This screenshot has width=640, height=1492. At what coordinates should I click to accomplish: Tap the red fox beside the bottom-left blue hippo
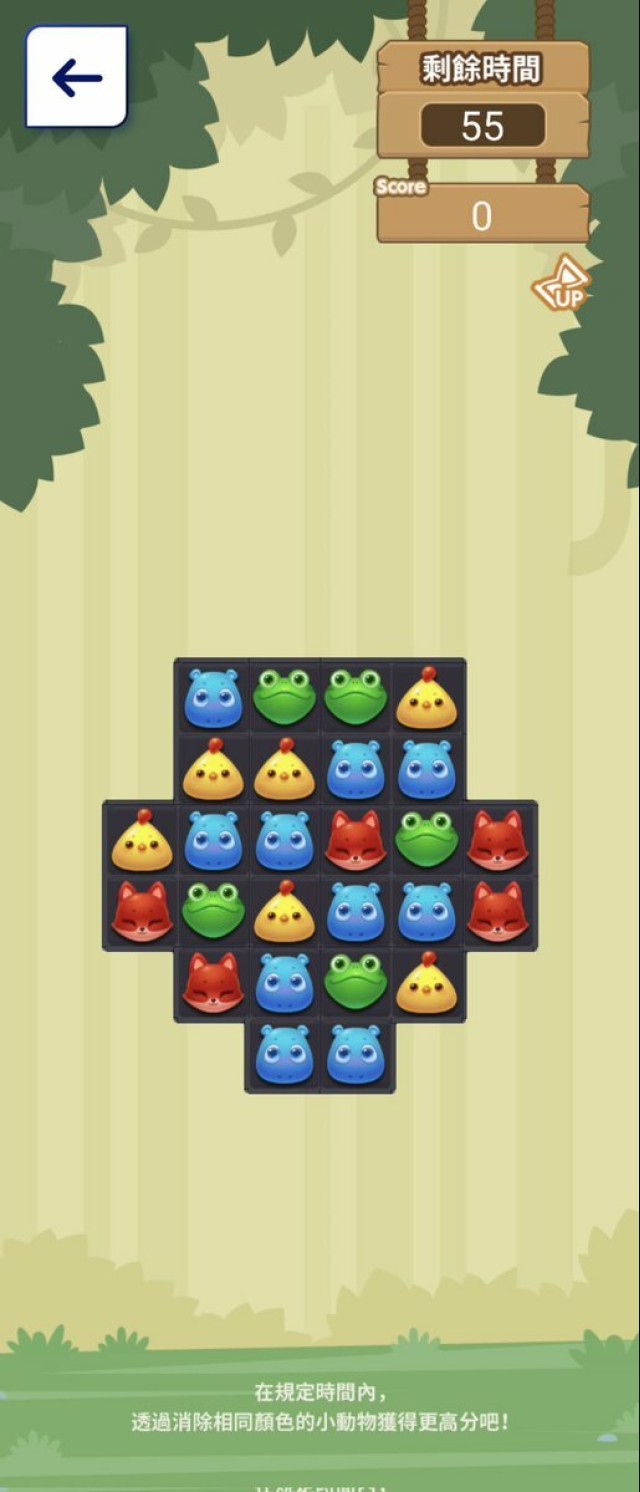click(213, 983)
